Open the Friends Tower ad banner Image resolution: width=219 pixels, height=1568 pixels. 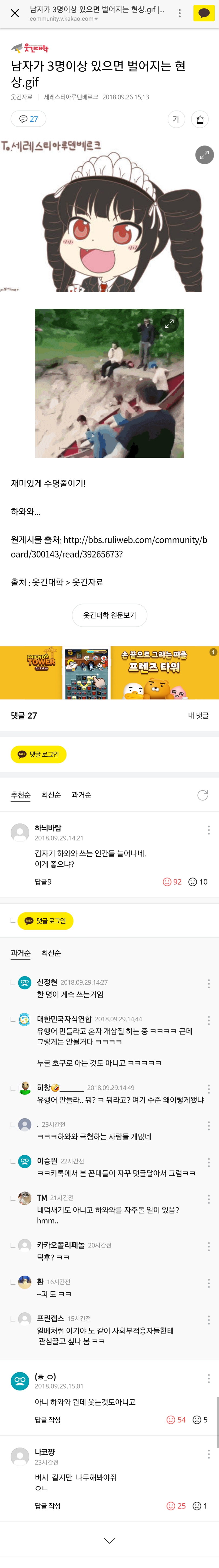109,673
